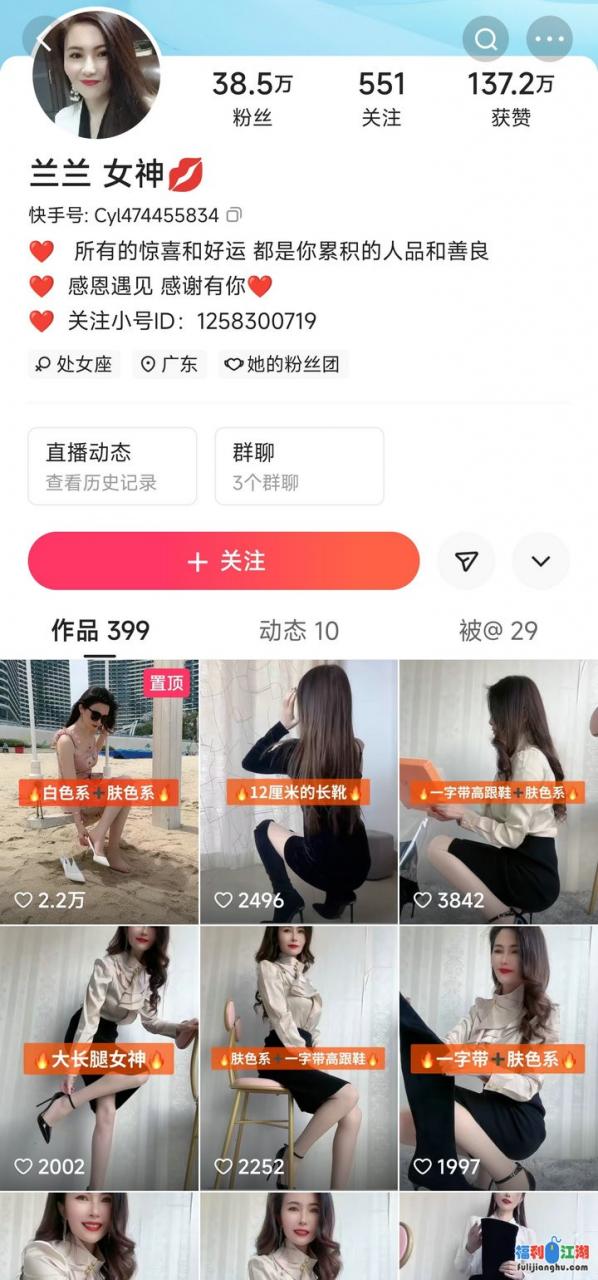Open the 直播动态 live history card
The width and height of the screenshot is (598, 1280).
pos(112,466)
